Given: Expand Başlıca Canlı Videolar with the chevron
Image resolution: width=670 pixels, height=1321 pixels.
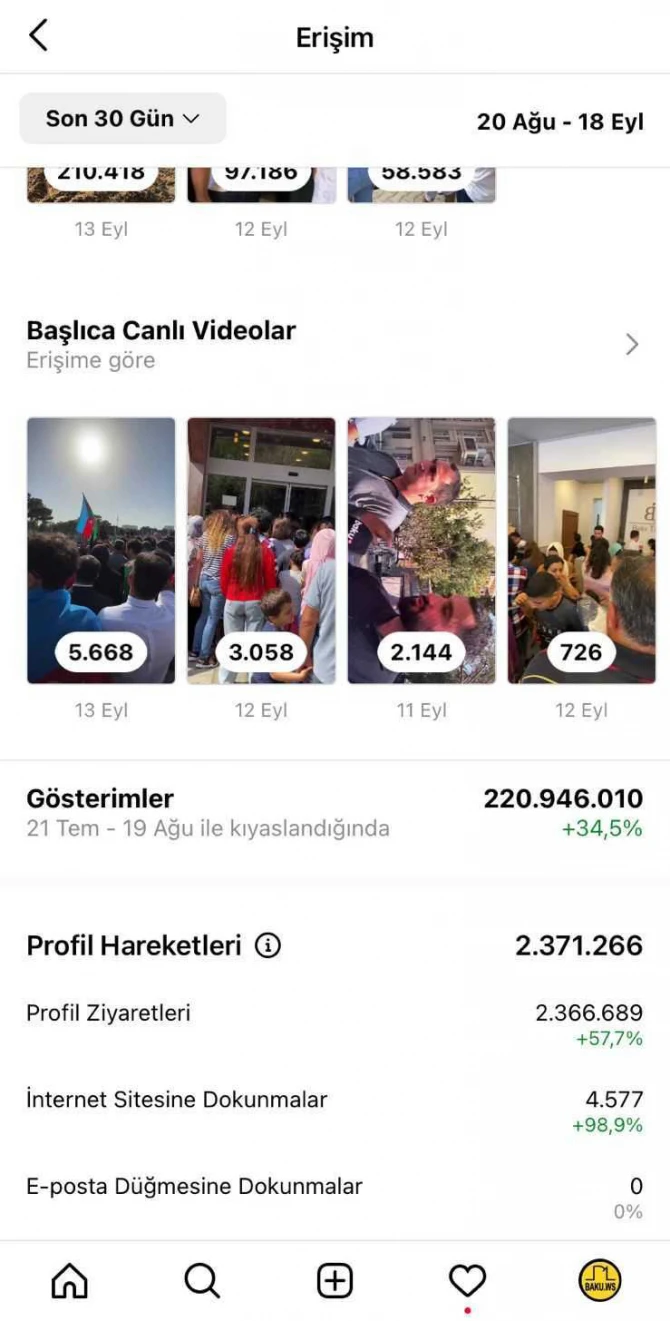Looking at the screenshot, I should coord(631,345).
